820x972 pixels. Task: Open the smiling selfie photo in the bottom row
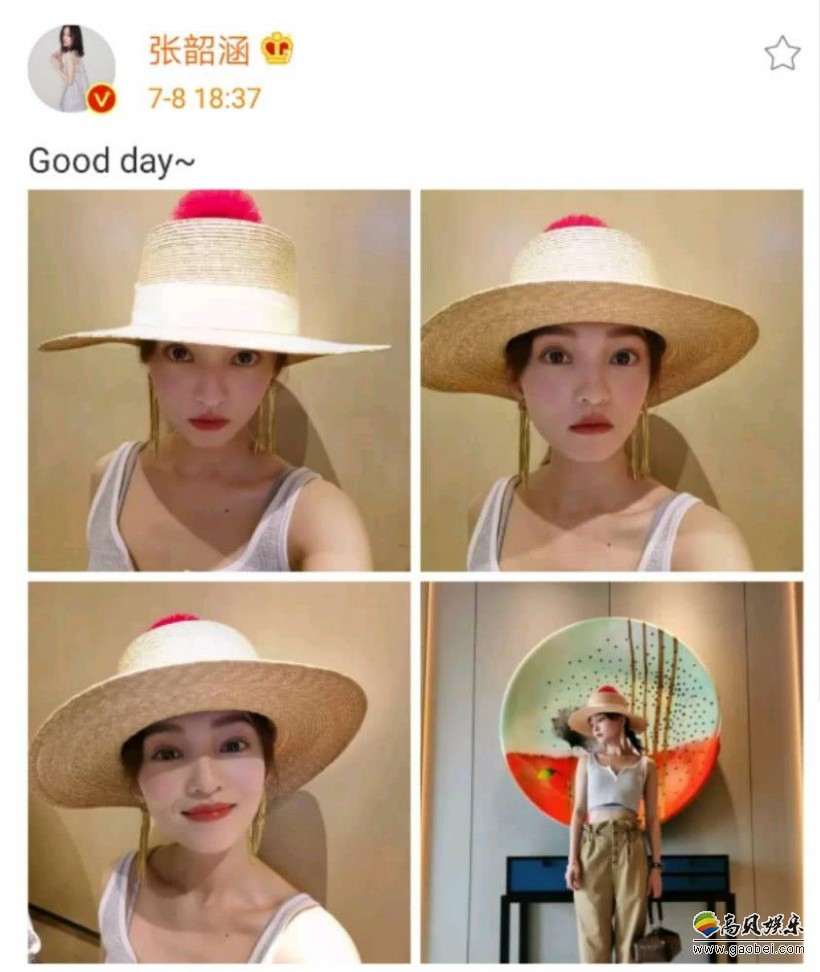(x=219, y=772)
